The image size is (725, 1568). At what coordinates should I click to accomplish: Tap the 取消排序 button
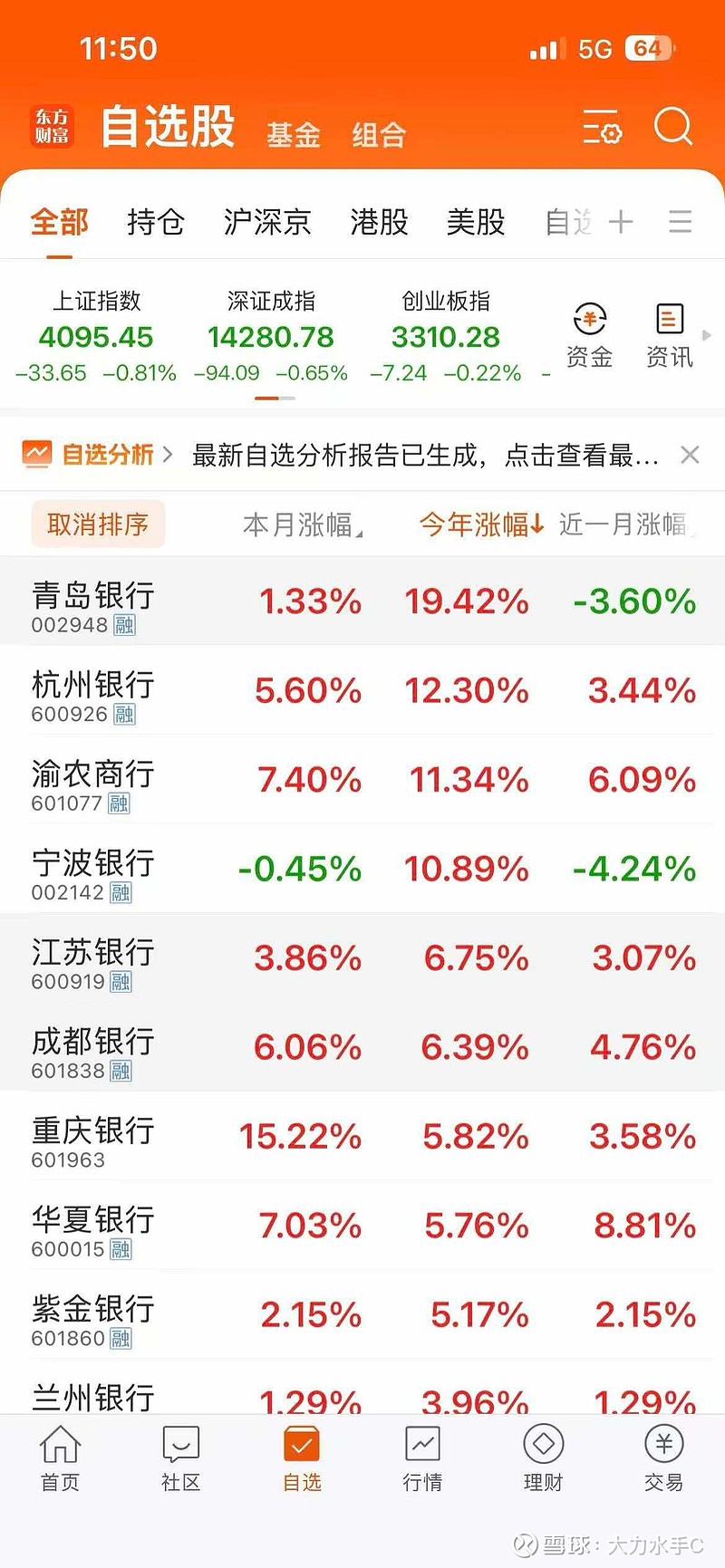[x=97, y=524]
